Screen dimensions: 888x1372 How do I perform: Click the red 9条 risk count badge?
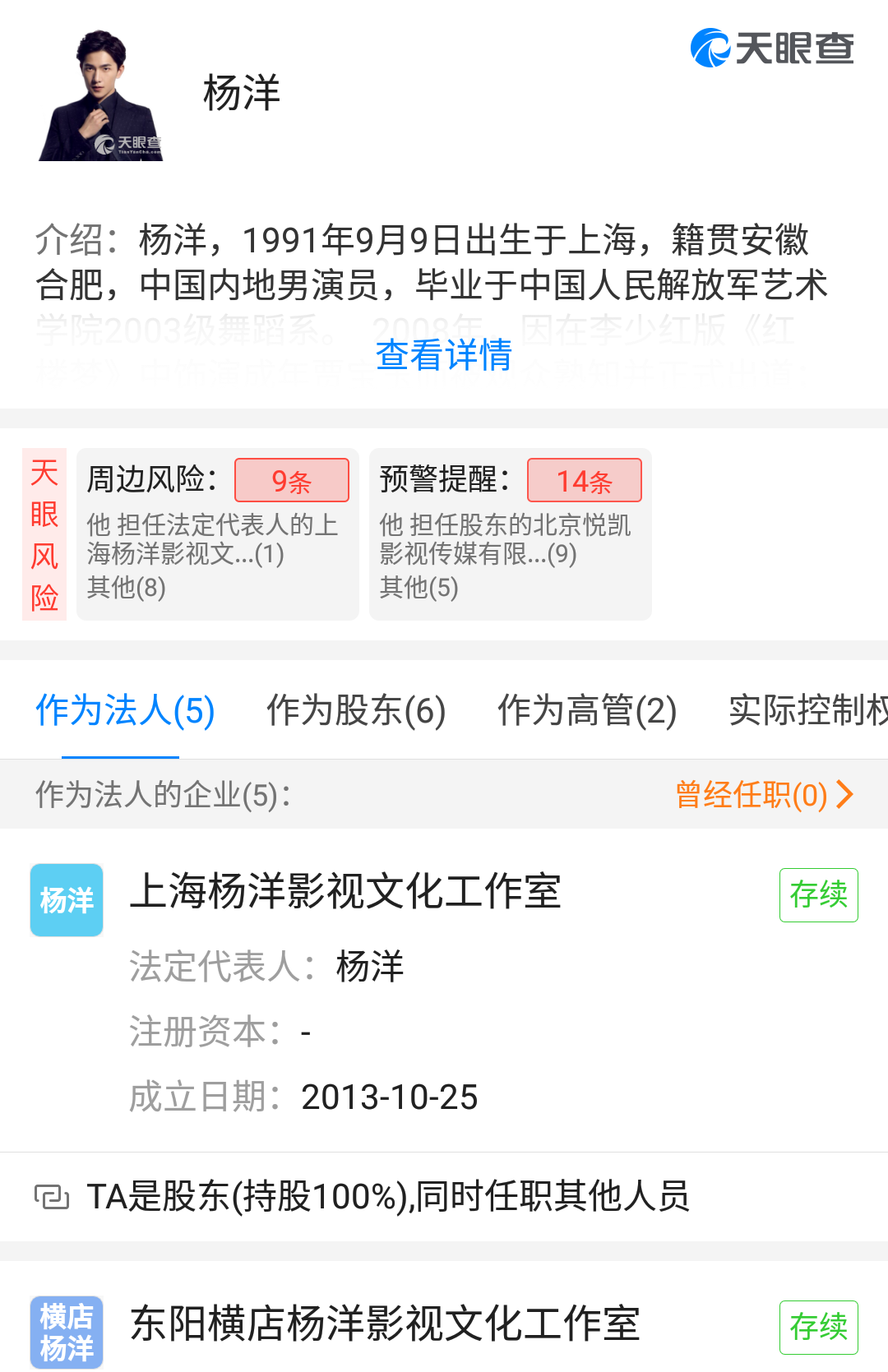click(291, 480)
